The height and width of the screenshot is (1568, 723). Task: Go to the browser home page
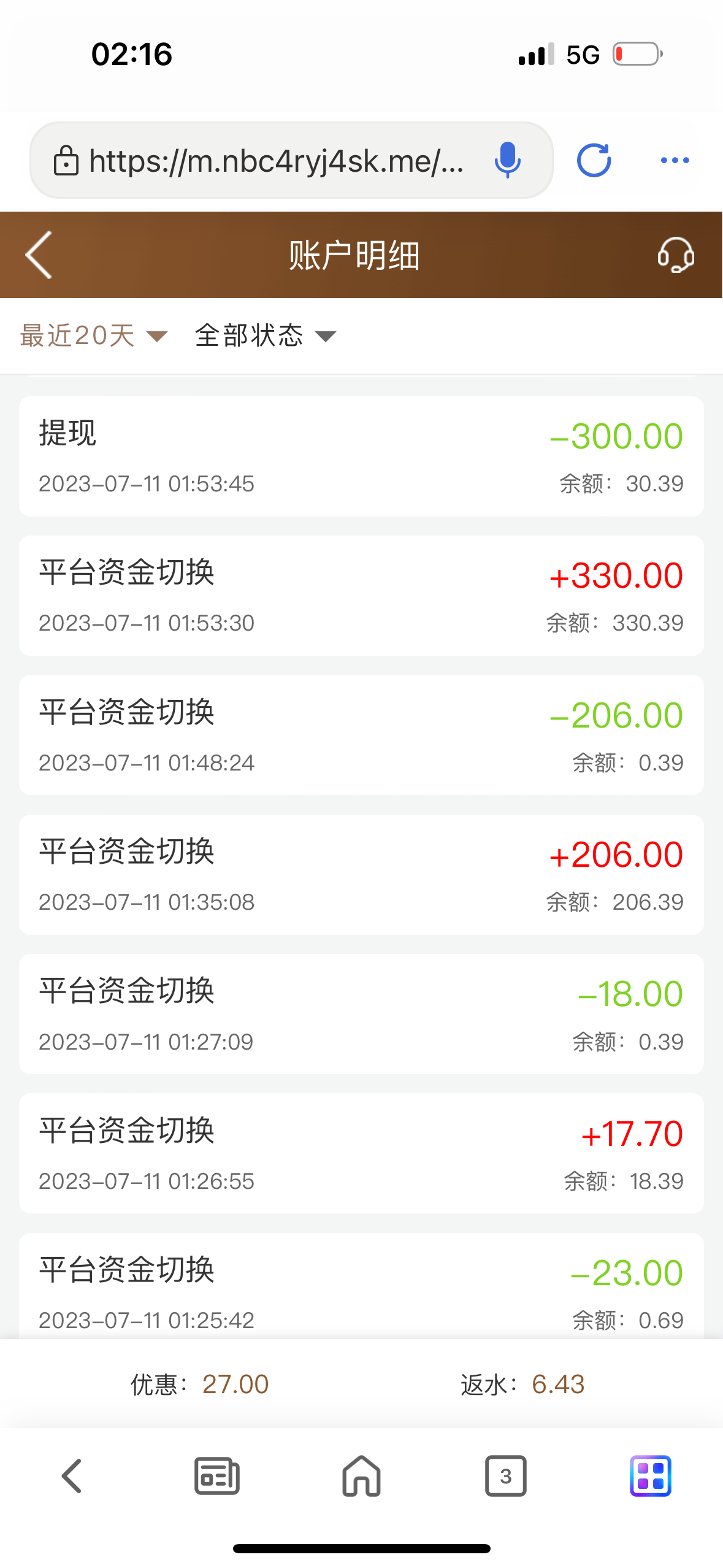click(361, 1475)
